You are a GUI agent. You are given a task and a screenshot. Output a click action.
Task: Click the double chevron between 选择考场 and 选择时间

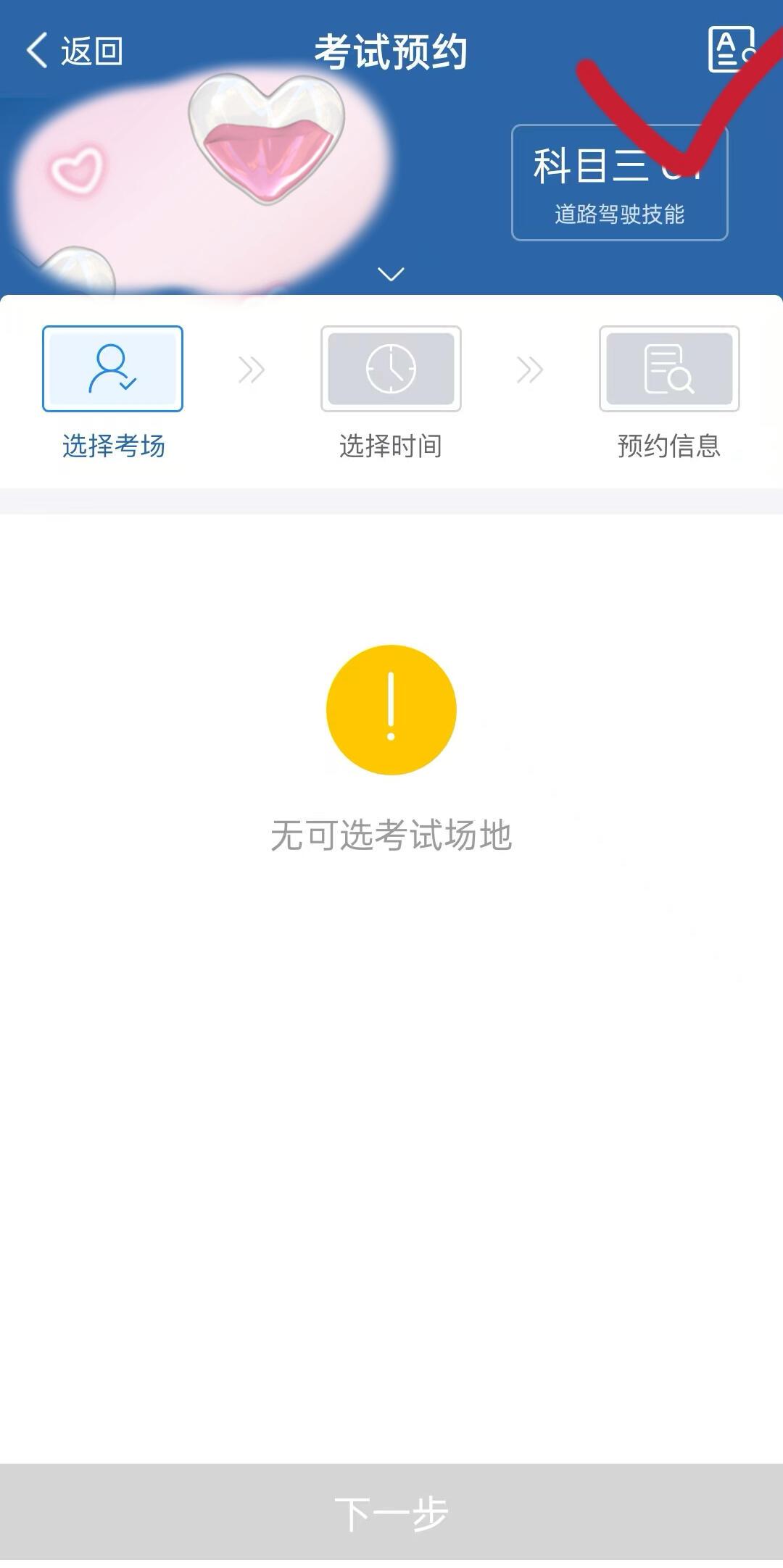(250, 370)
